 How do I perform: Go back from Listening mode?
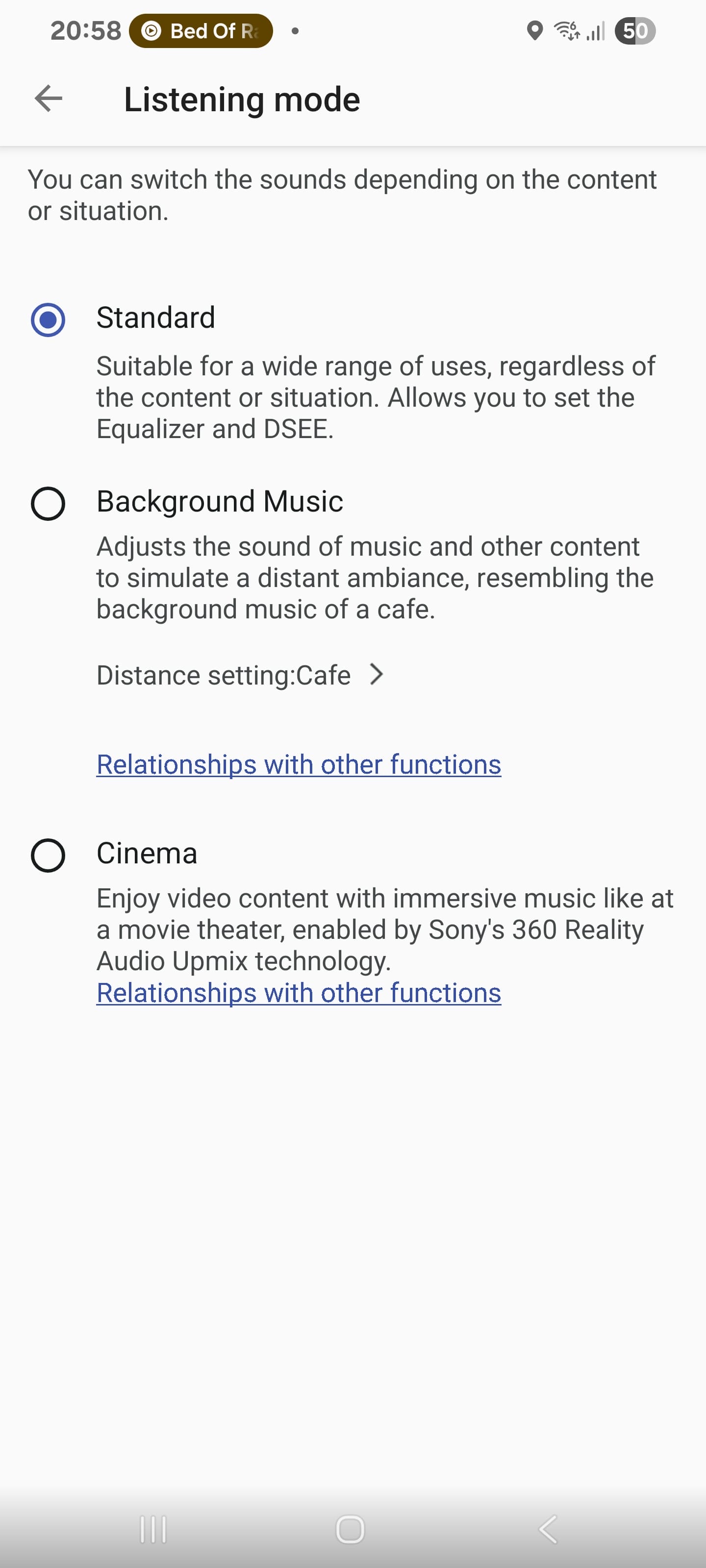[x=49, y=98]
